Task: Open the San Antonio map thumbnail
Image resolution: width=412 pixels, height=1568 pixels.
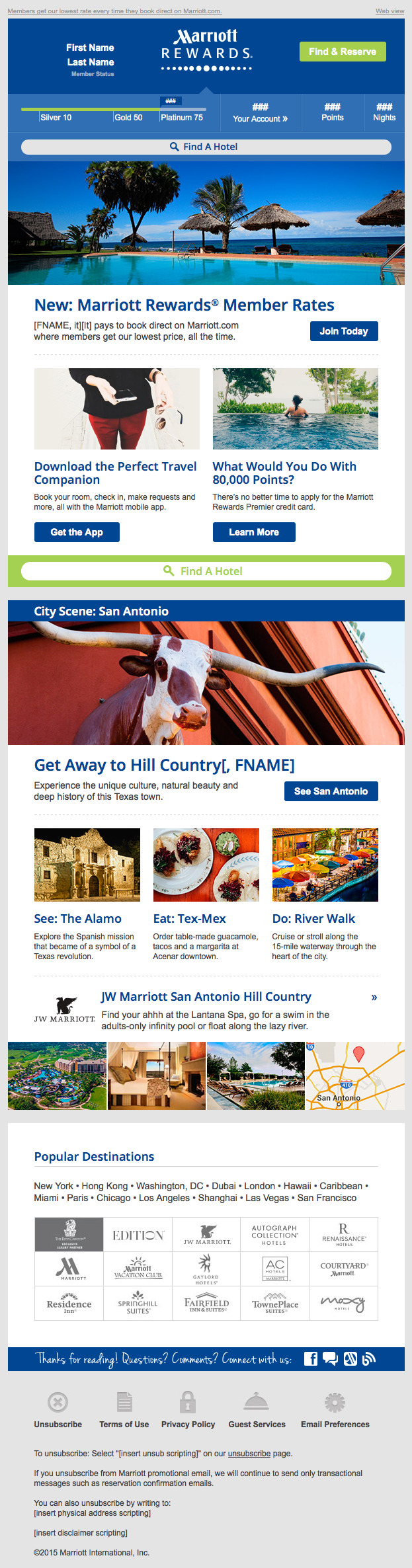Action: coord(355,1076)
